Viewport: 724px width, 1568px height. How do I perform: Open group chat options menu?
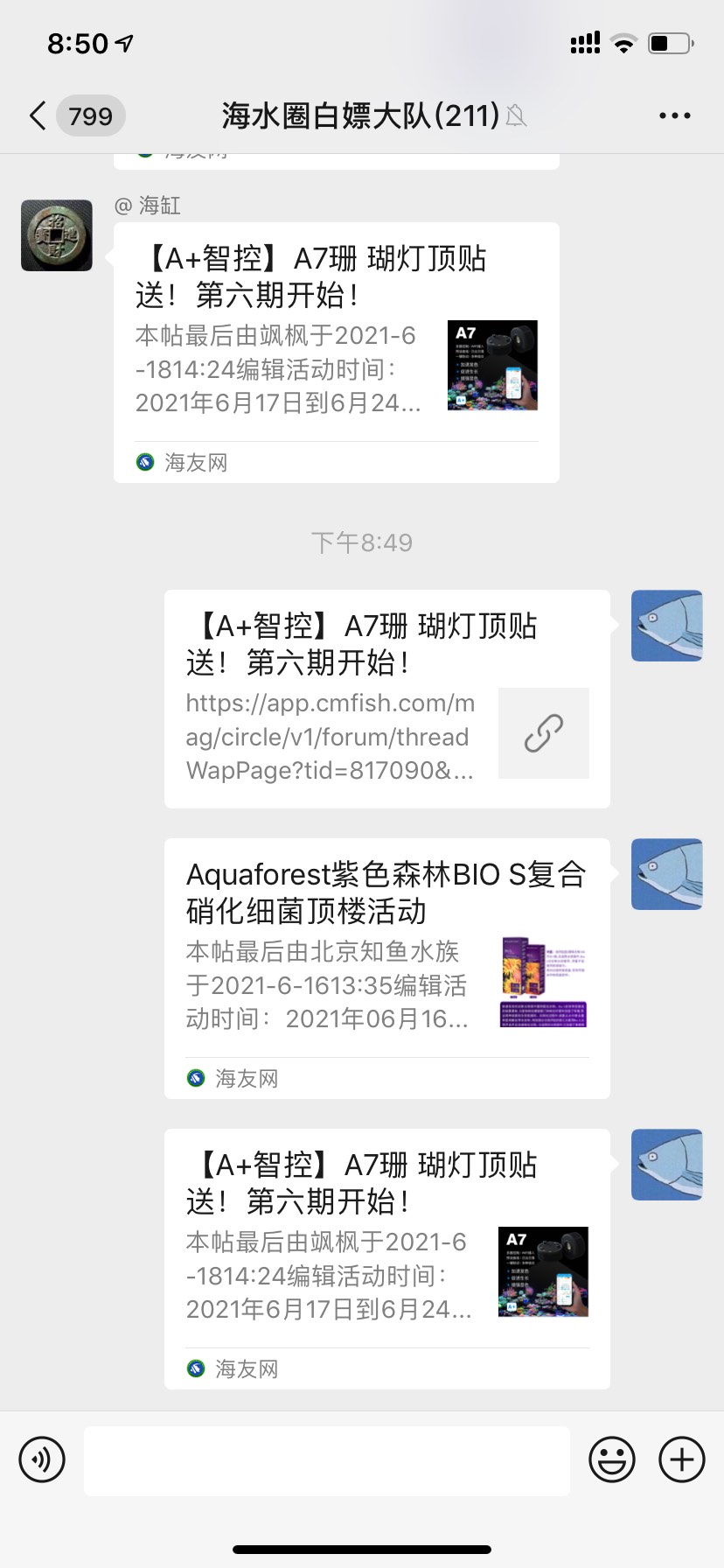coord(674,115)
